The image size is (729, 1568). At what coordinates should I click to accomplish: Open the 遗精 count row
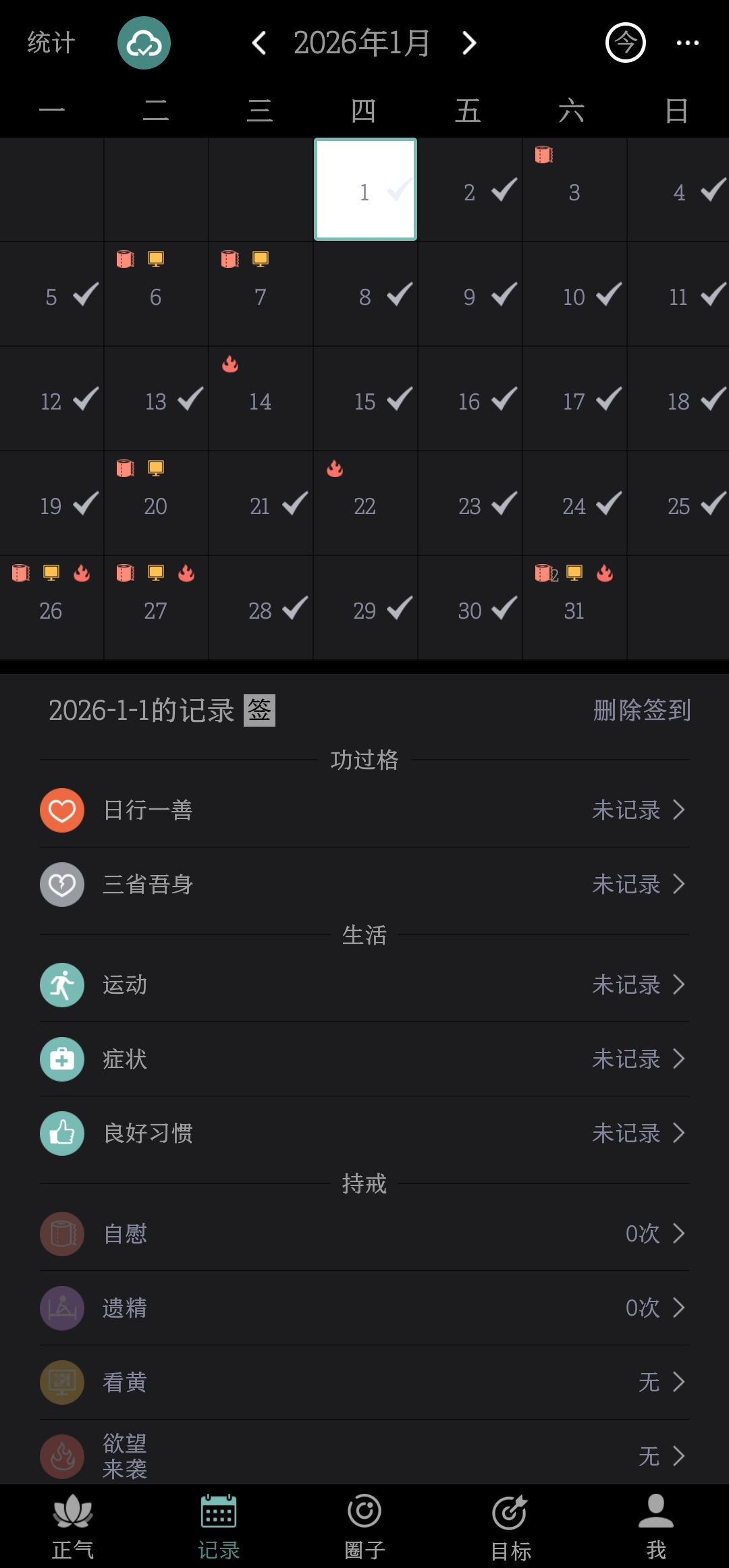point(364,1308)
